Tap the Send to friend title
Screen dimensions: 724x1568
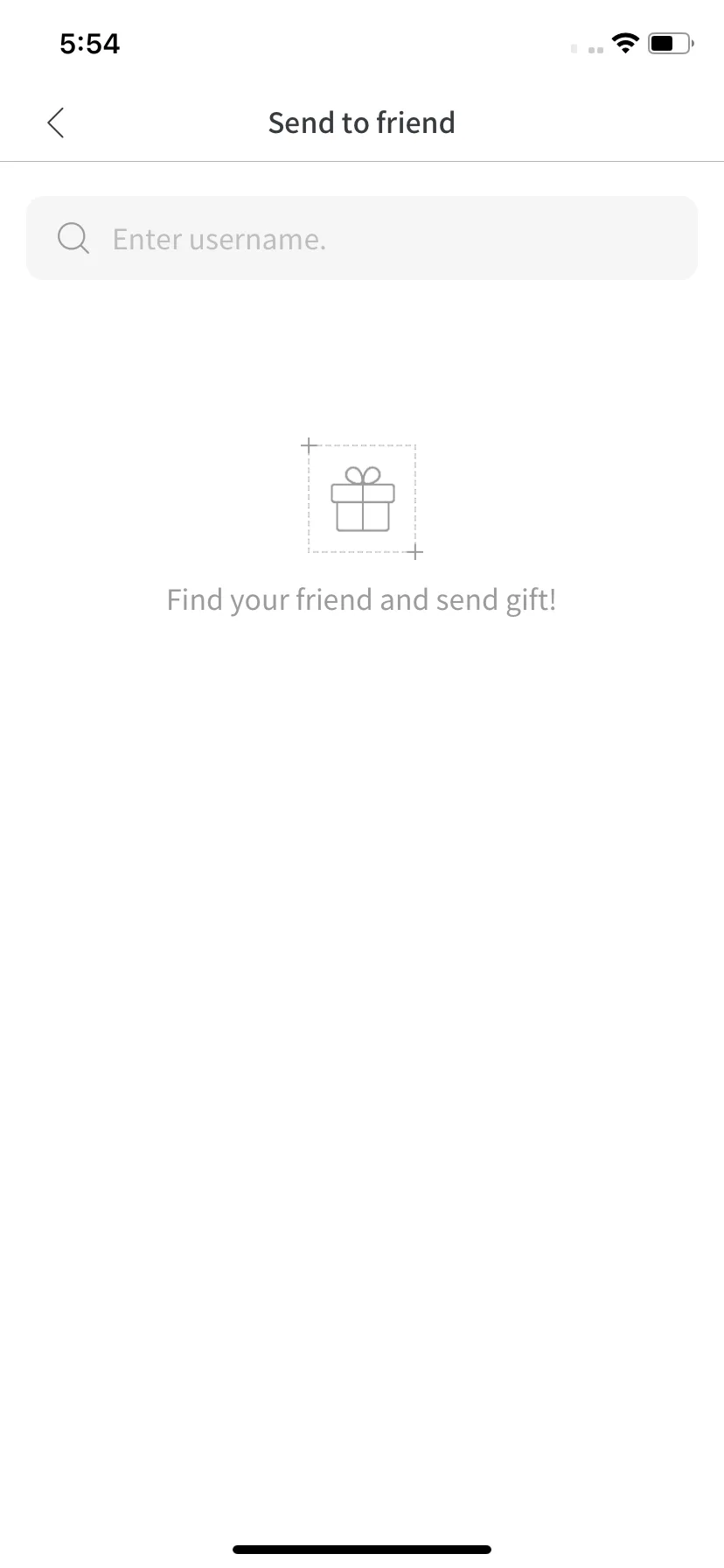click(361, 122)
